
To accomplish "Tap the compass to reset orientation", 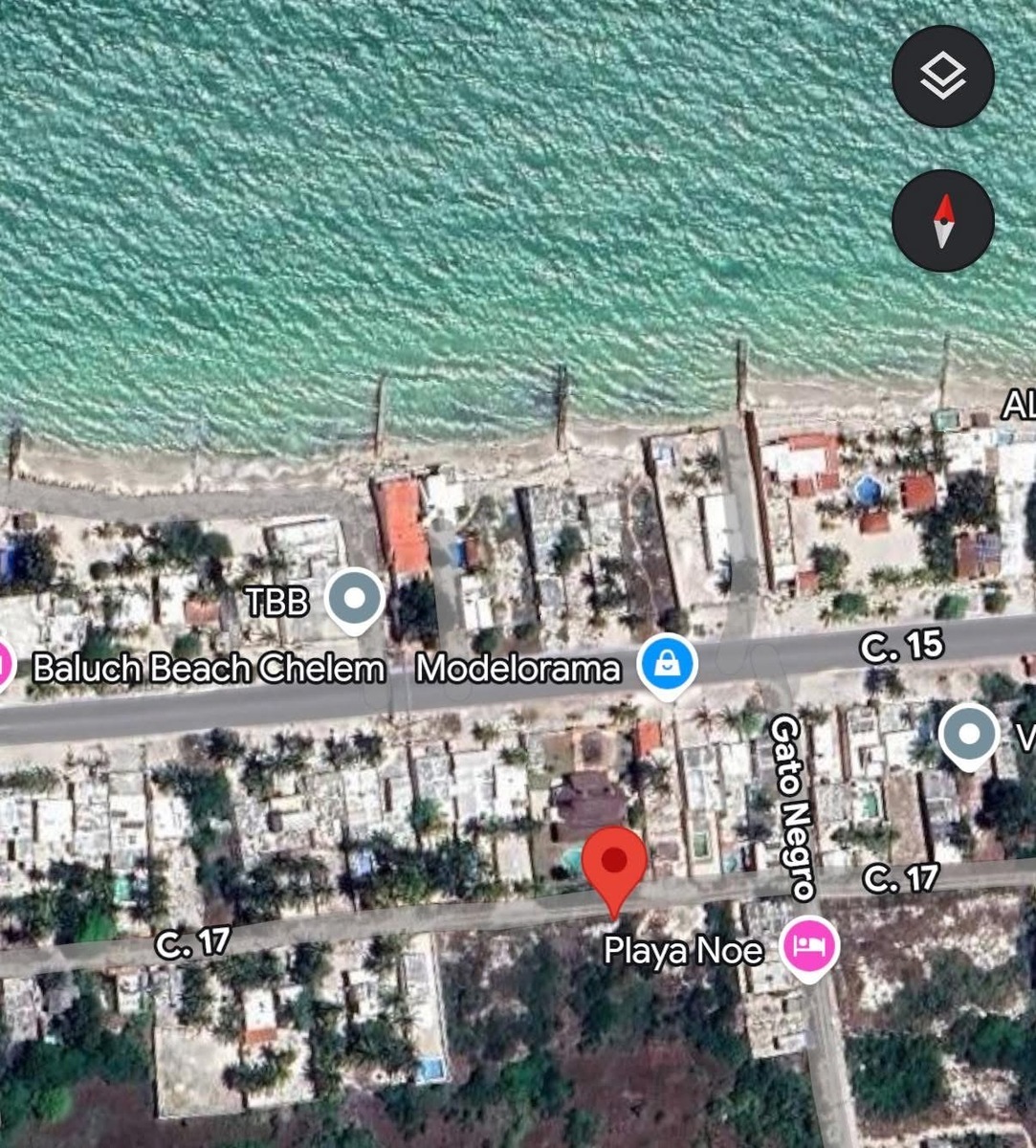I will click(x=942, y=221).
